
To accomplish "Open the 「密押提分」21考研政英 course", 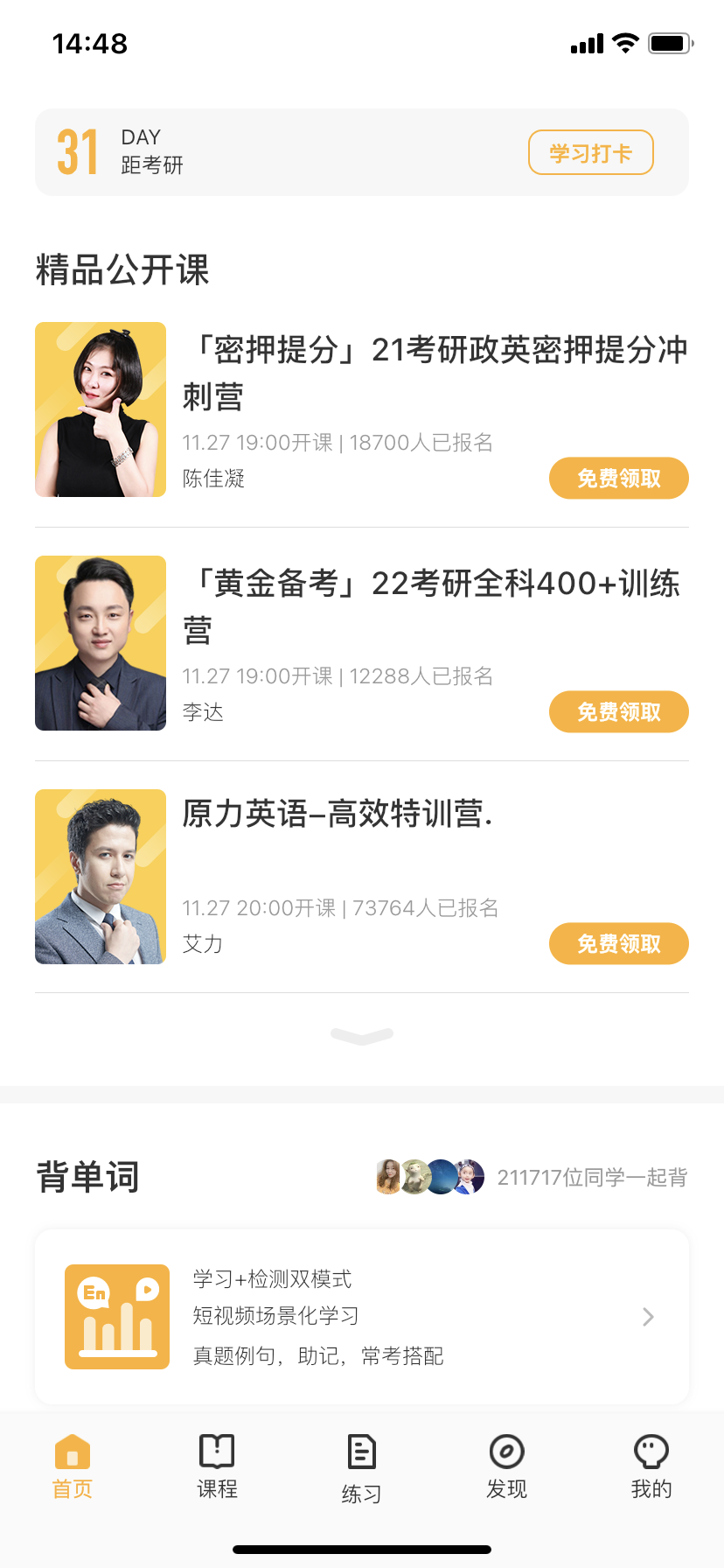I will coord(435,372).
